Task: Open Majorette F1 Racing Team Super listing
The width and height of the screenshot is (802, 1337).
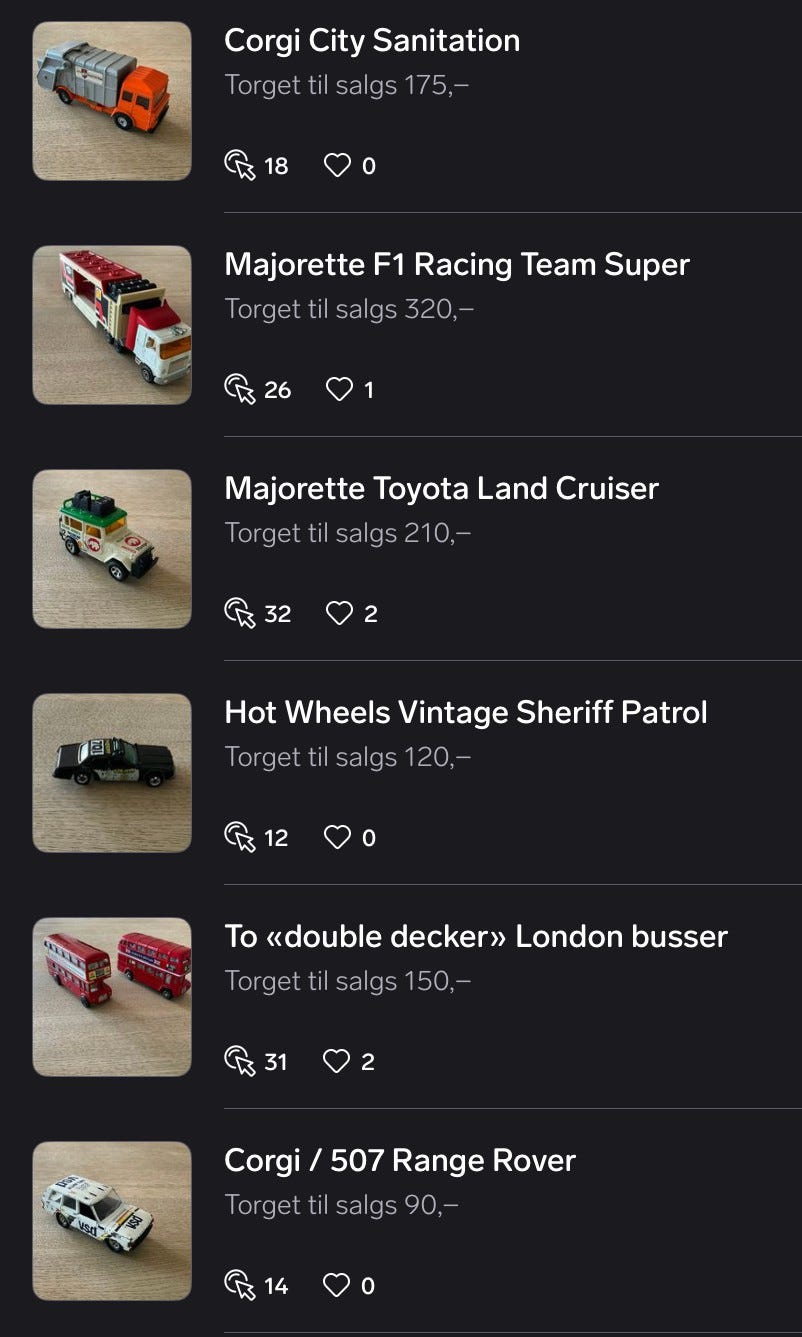Action: pos(457,265)
